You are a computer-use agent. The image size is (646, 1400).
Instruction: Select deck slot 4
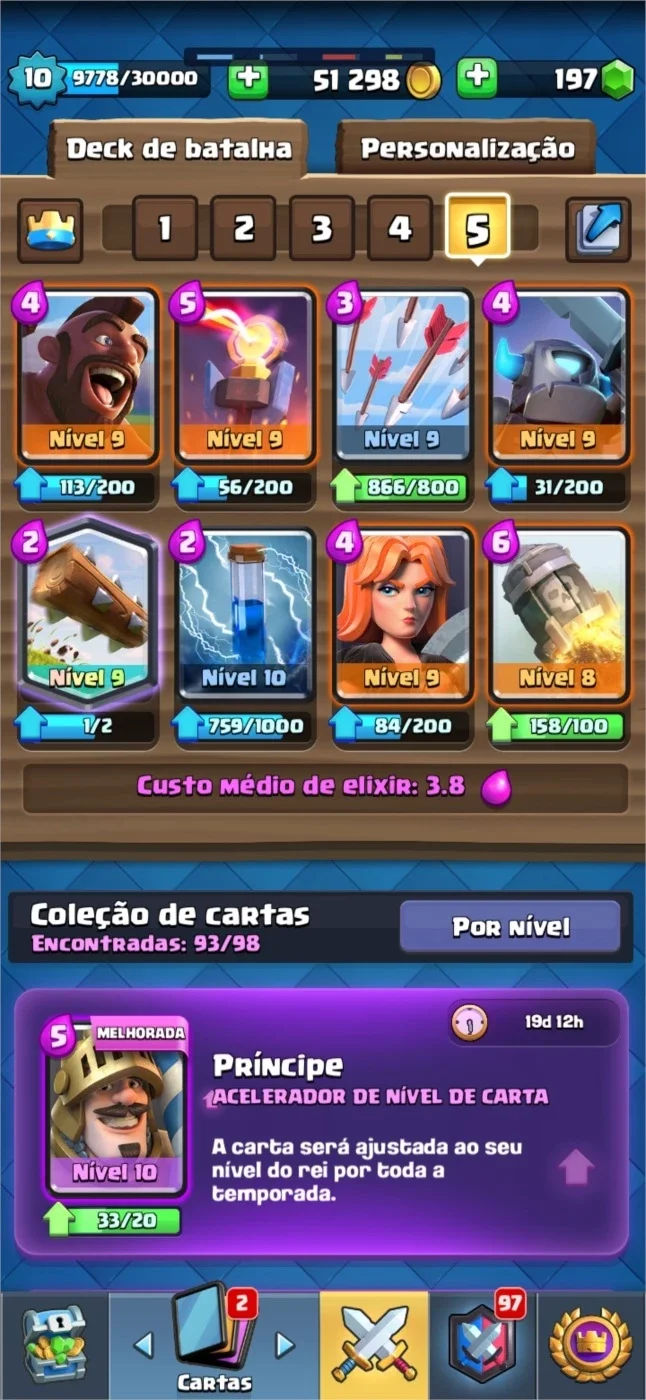400,229
